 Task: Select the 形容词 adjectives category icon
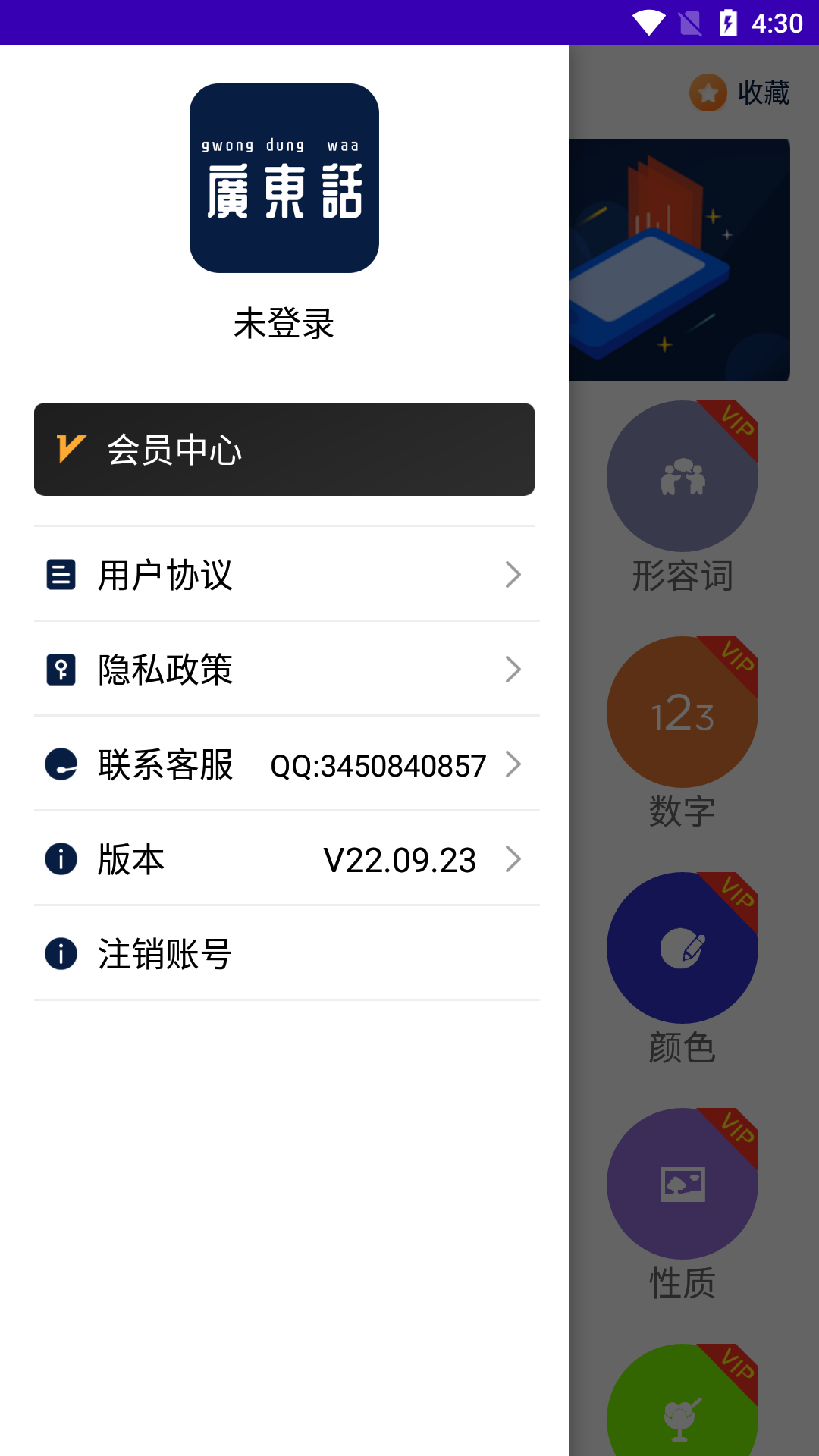click(x=682, y=477)
